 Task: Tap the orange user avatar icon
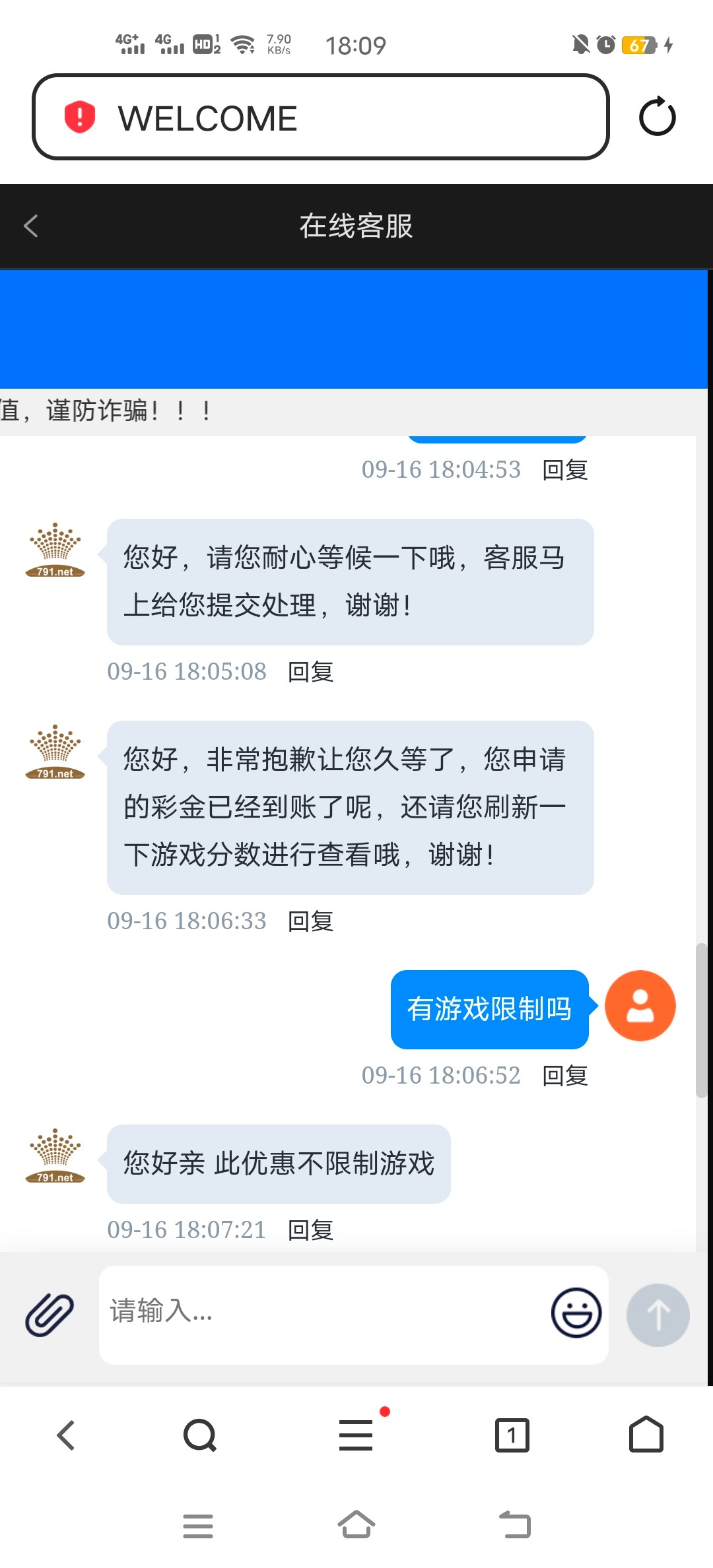(639, 1005)
